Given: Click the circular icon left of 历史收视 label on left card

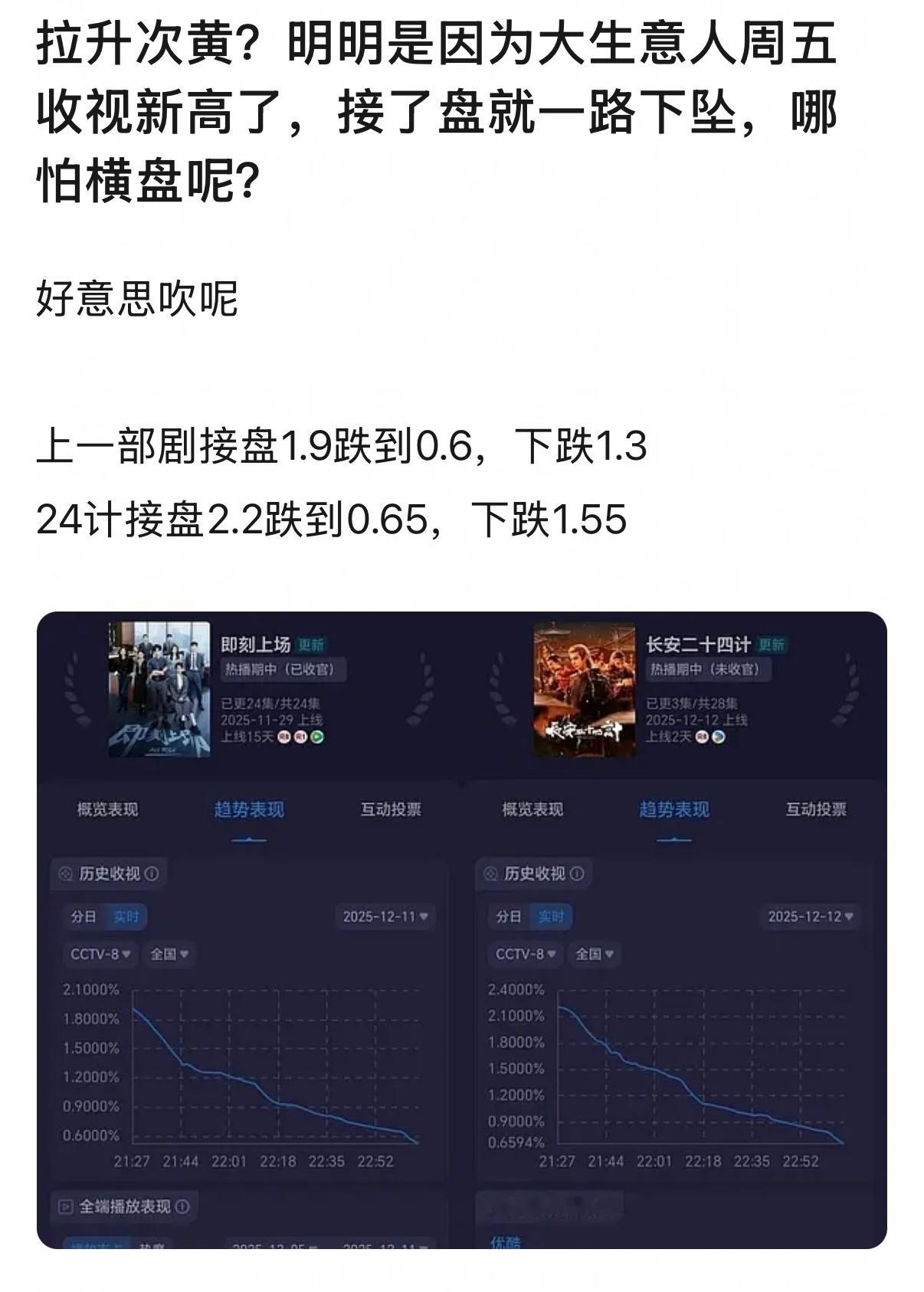Looking at the screenshot, I should pos(66,875).
